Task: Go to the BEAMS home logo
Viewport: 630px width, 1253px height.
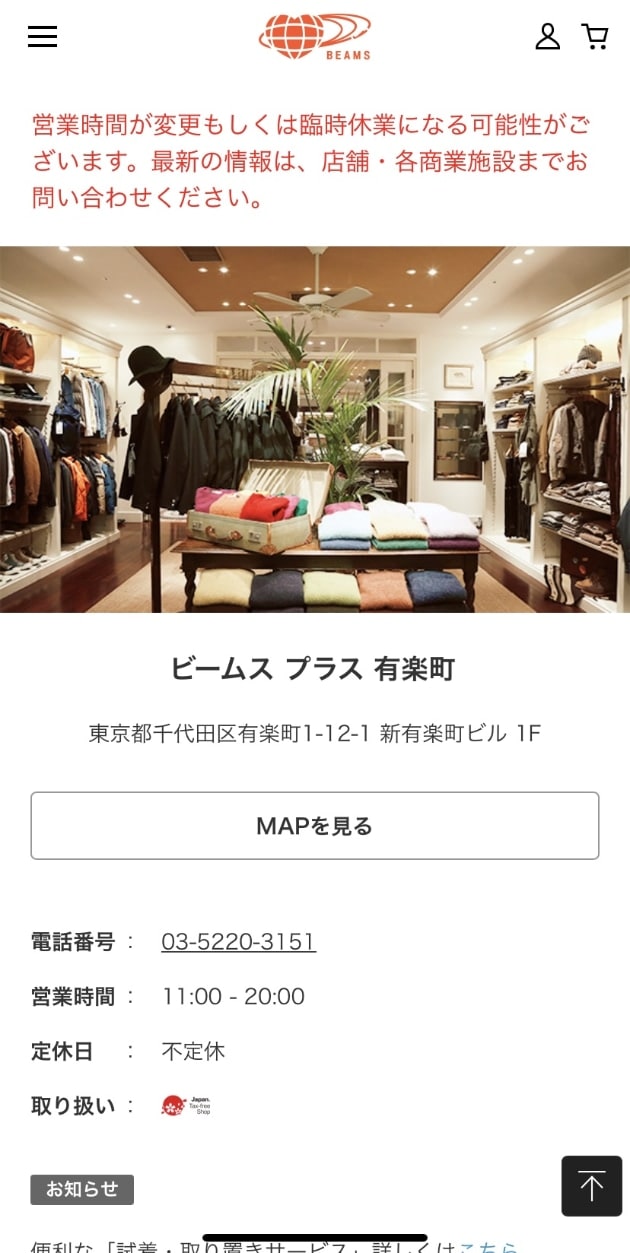Action: (314, 37)
